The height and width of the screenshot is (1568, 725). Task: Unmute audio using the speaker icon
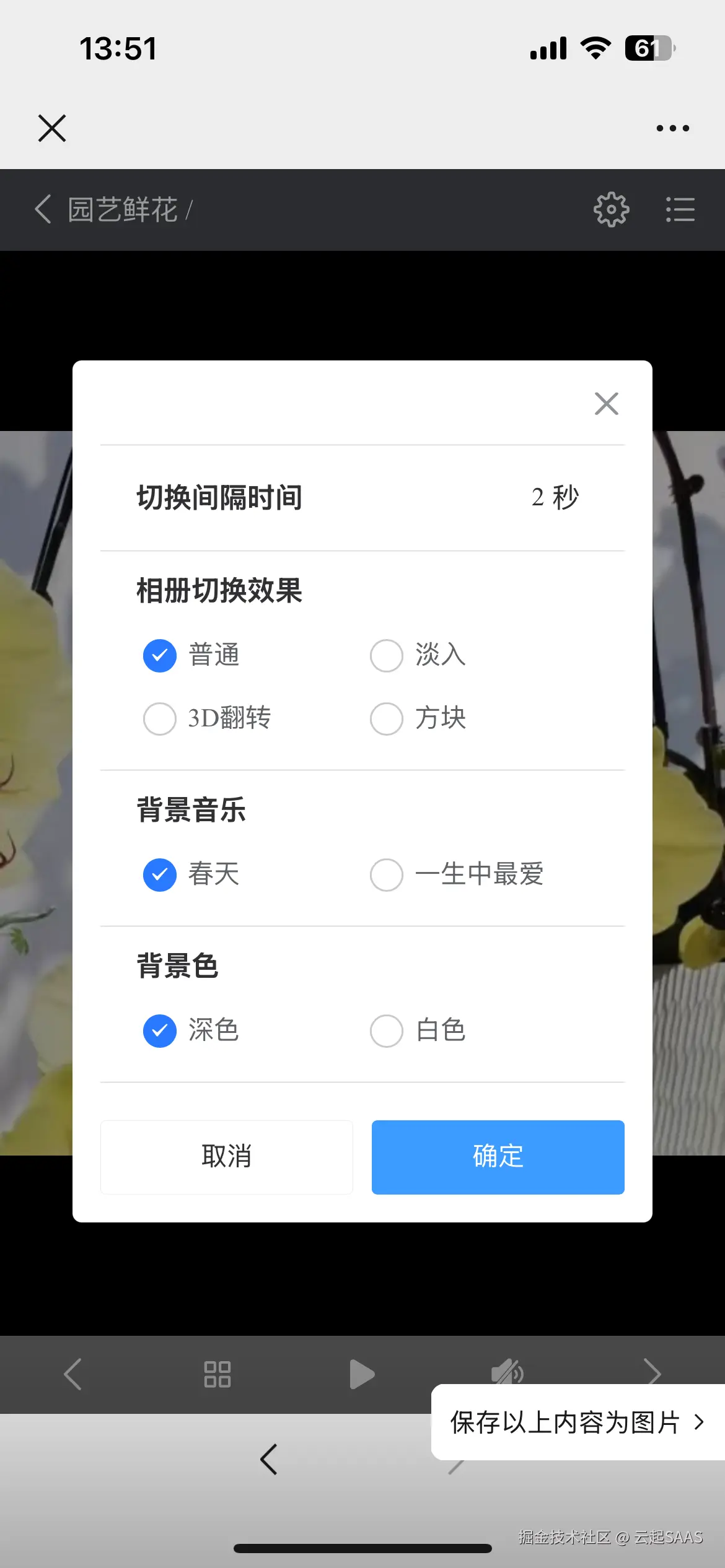tap(507, 1374)
